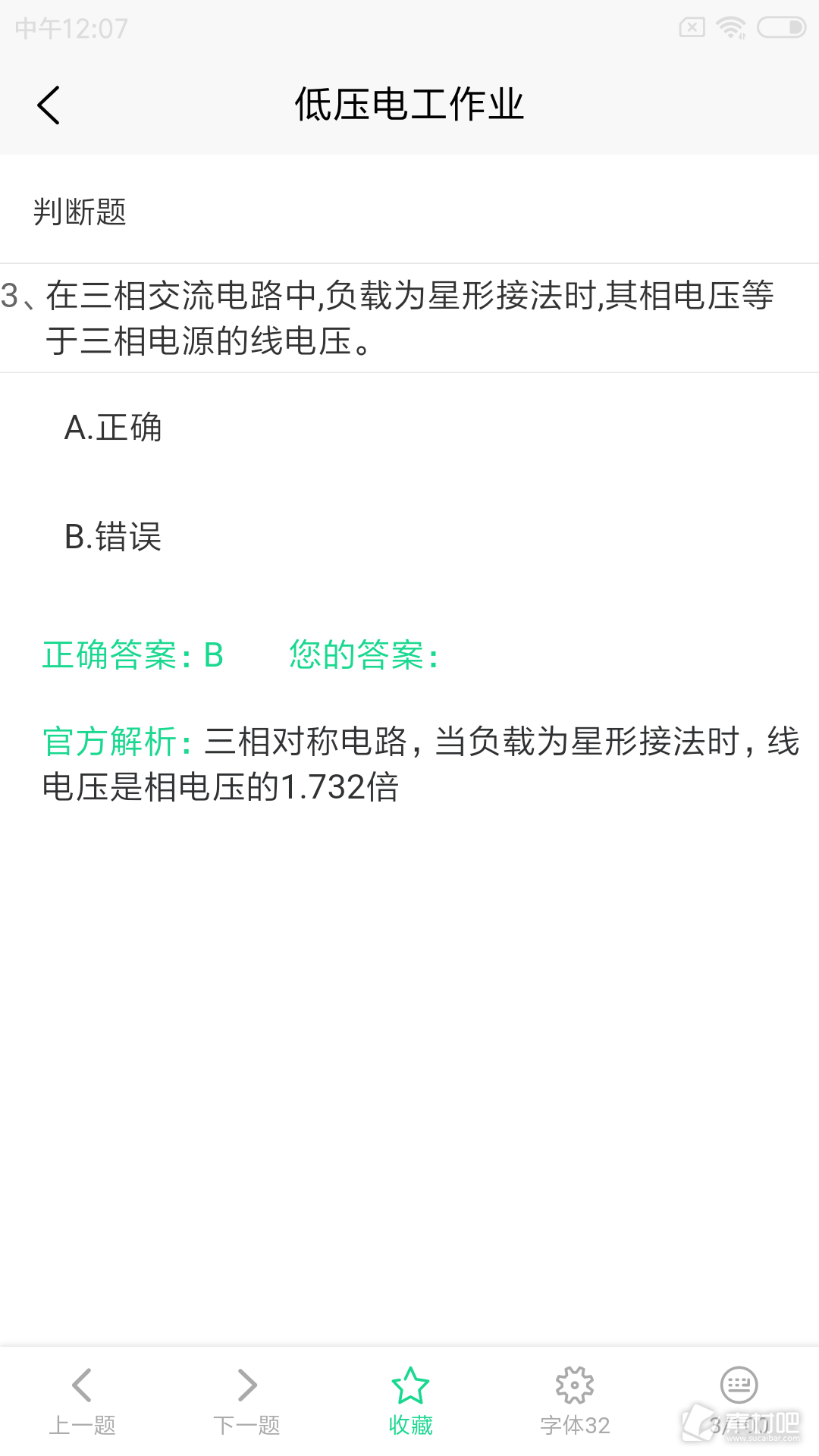
Task: Go to previous question via 上一题
Action: coord(82,1401)
